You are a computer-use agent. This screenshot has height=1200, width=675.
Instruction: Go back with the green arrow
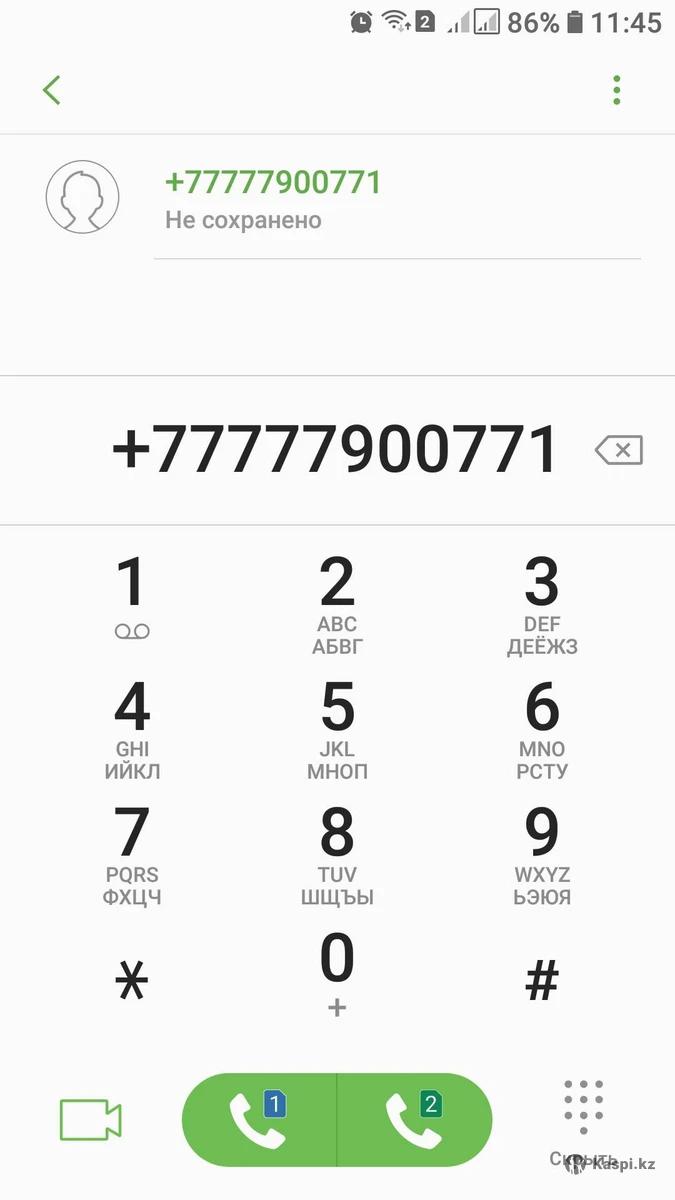pyautogui.click(x=52, y=90)
